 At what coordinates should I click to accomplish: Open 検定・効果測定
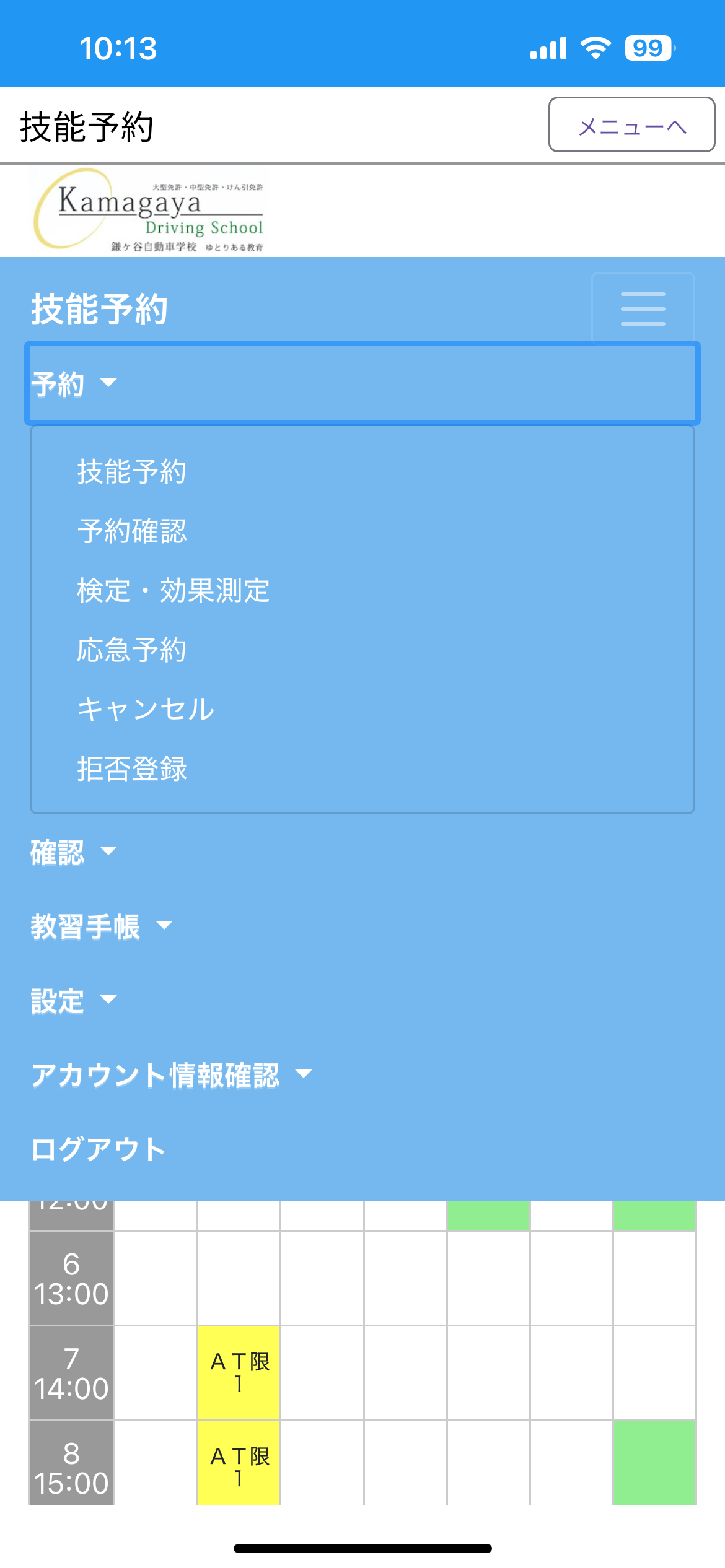174,590
